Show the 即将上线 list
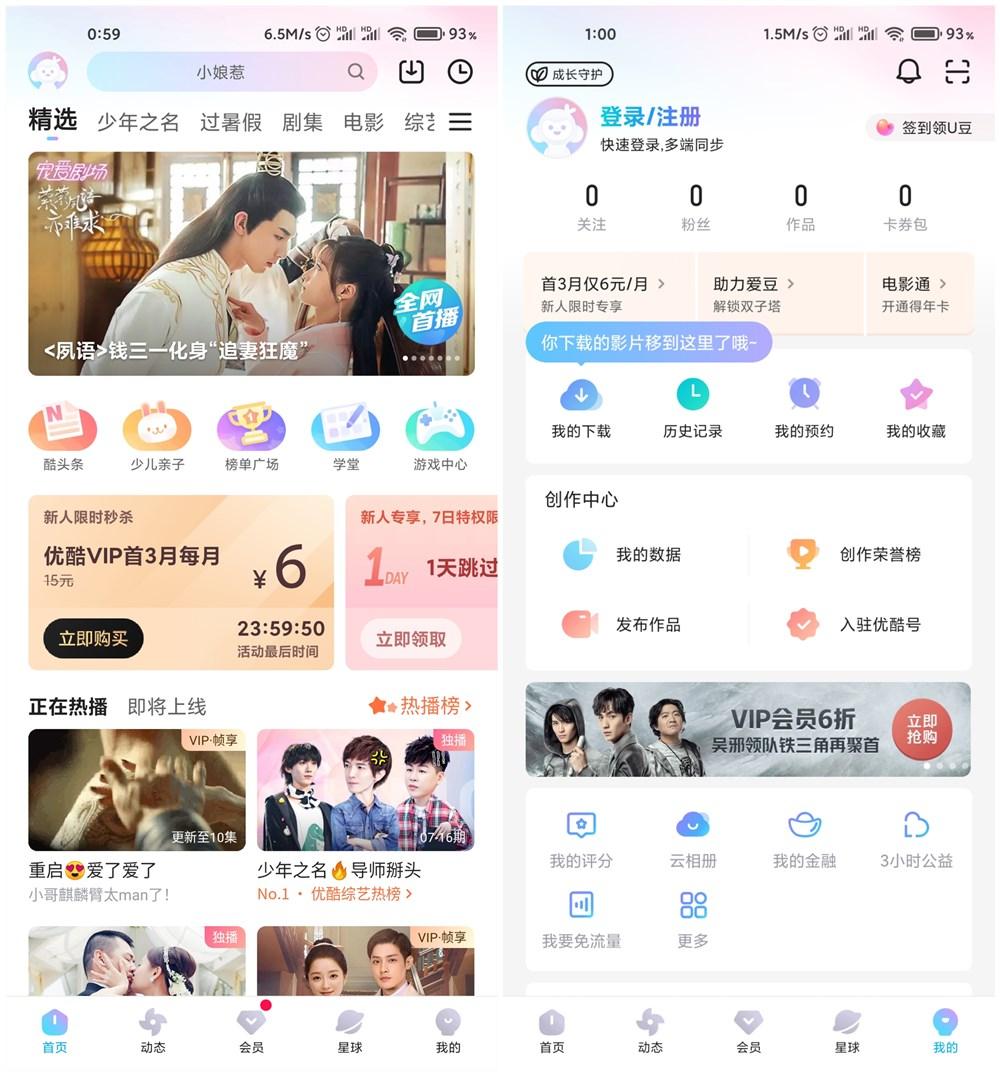This screenshot has width=1000, height=1076. point(167,706)
